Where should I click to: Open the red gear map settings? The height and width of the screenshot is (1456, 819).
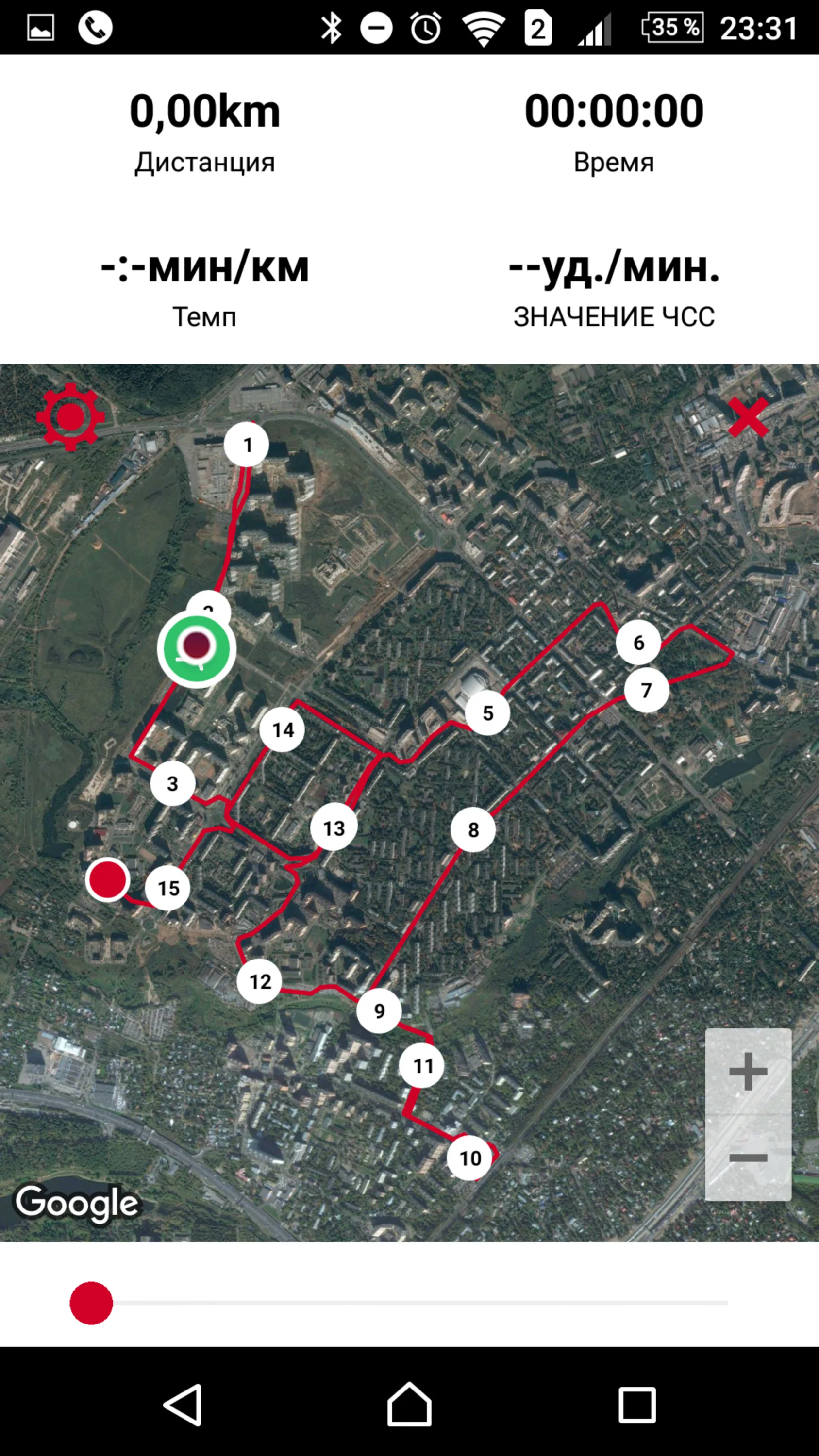pos(71,417)
